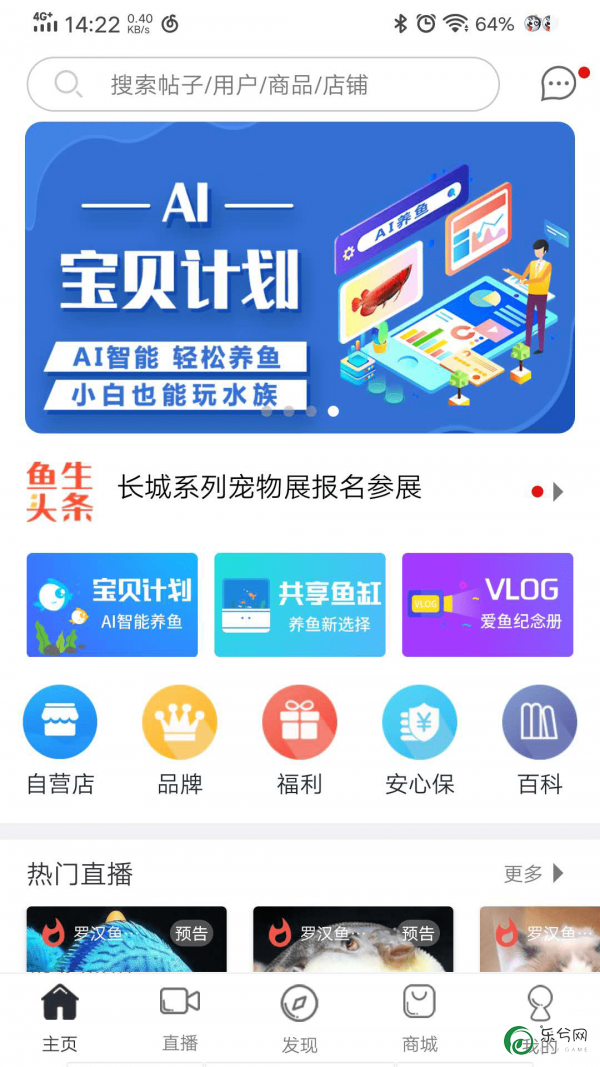This screenshot has width=600, height=1067.
Task: Open the AI 宝贝计划 banner
Action: [300, 278]
